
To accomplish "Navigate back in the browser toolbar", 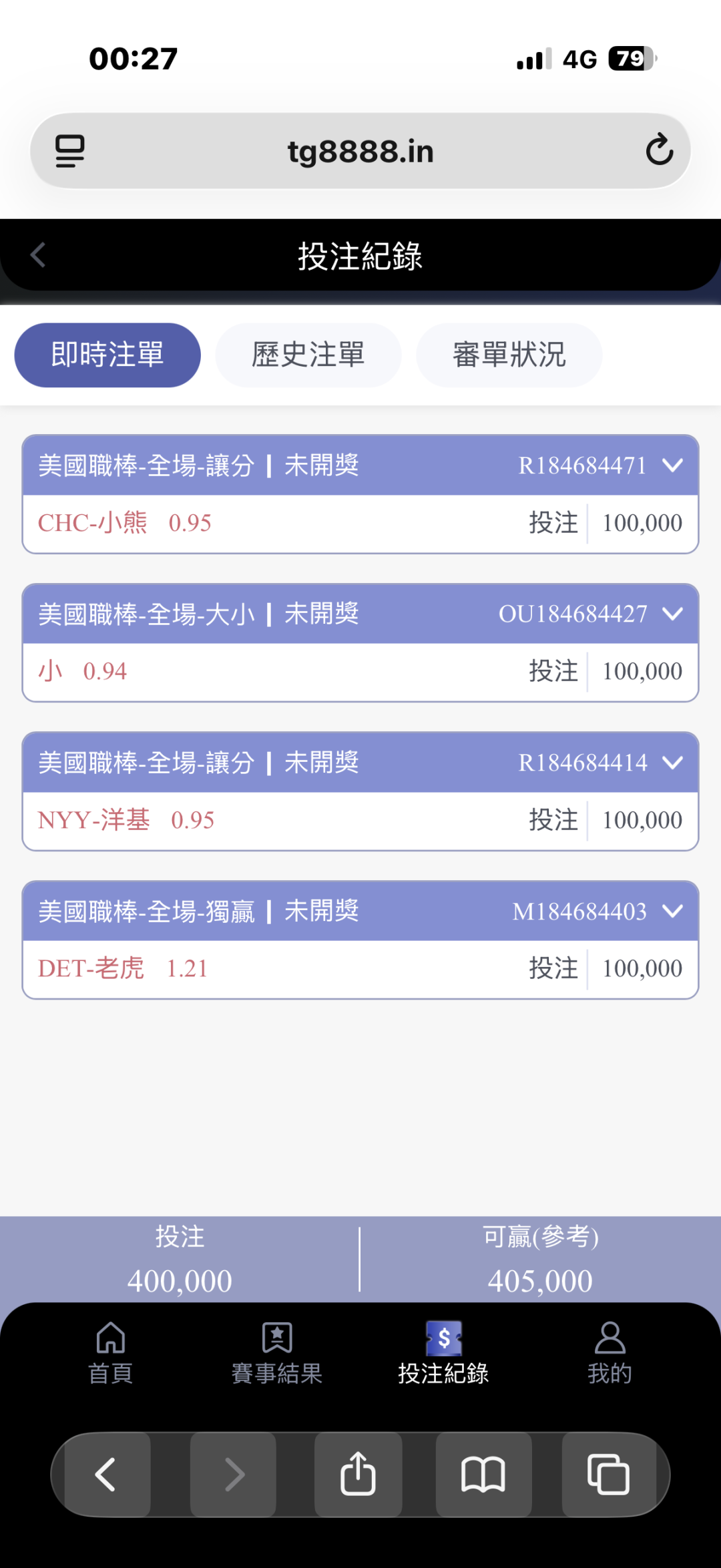I will point(107,1474).
